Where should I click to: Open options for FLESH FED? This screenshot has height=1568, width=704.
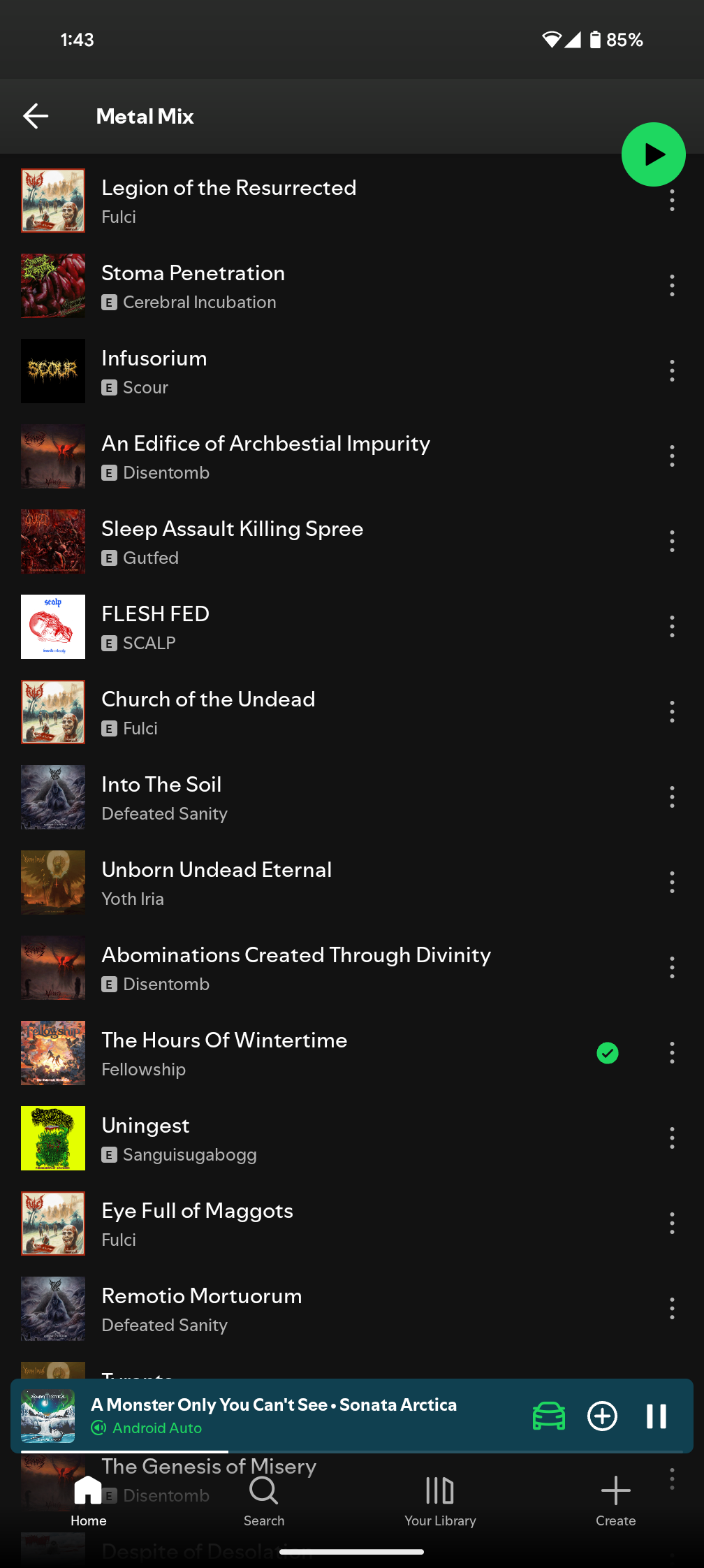pos(672,627)
